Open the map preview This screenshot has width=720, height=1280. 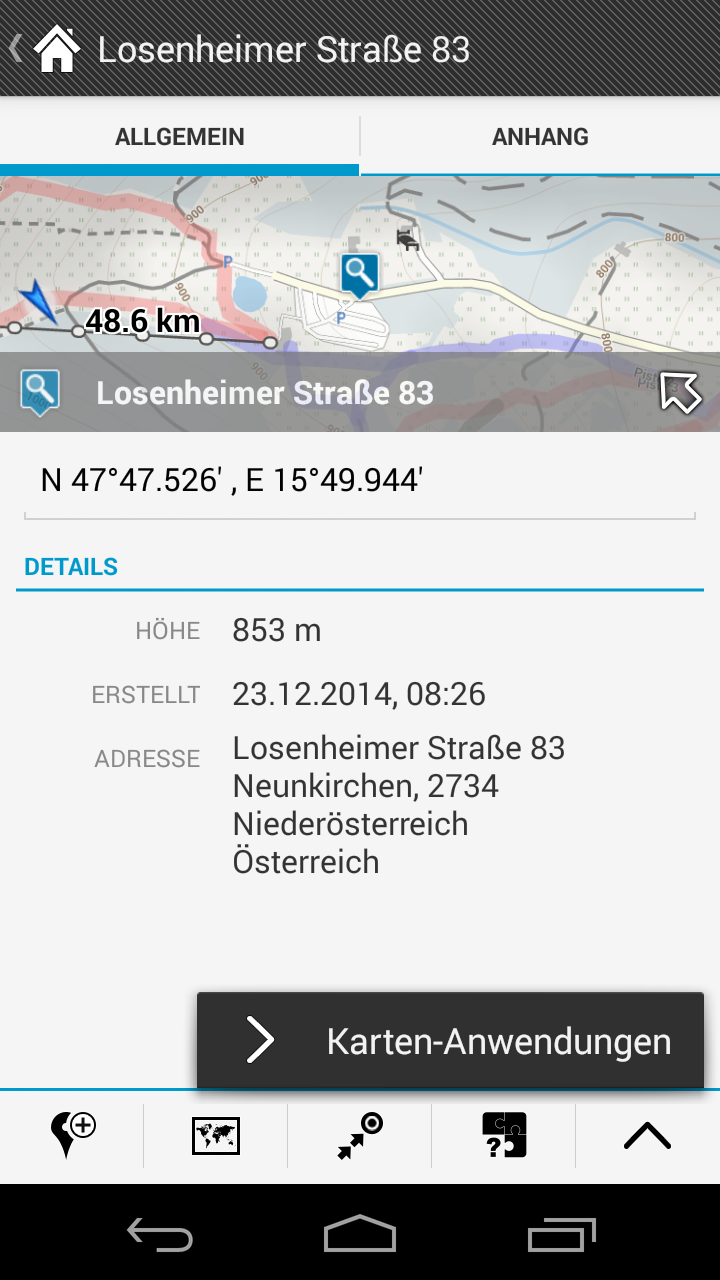click(360, 265)
